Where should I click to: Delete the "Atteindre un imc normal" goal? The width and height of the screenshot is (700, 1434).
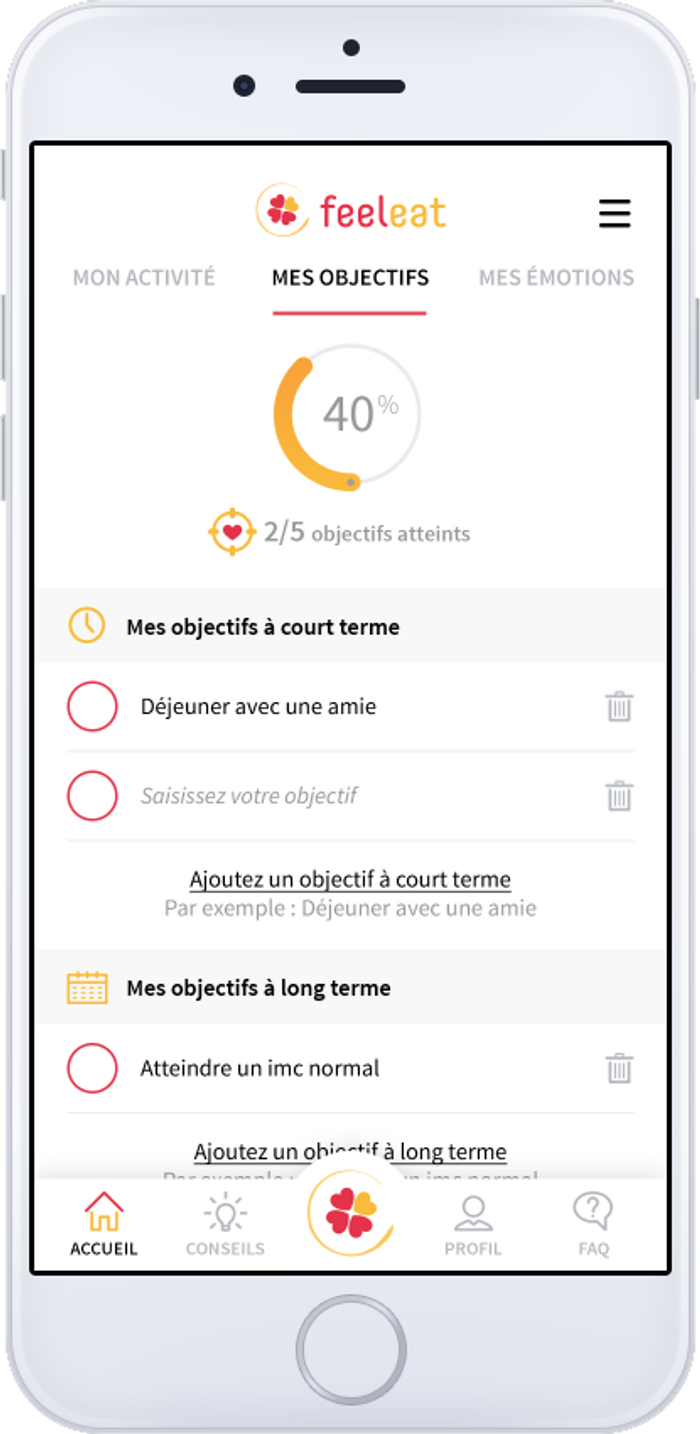tap(619, 1068)
